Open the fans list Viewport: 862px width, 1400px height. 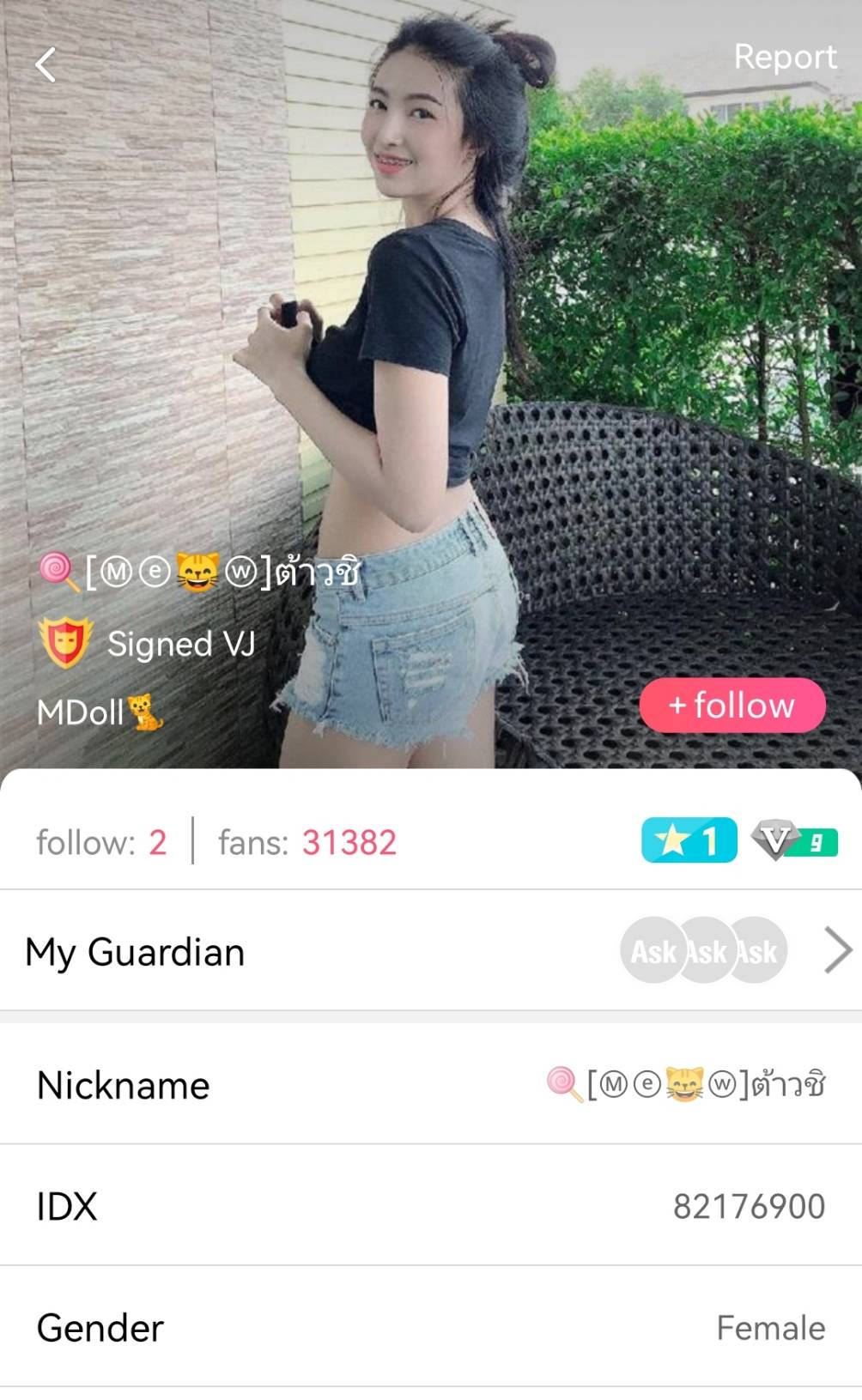pyautogui.click(x=307, y=843)
